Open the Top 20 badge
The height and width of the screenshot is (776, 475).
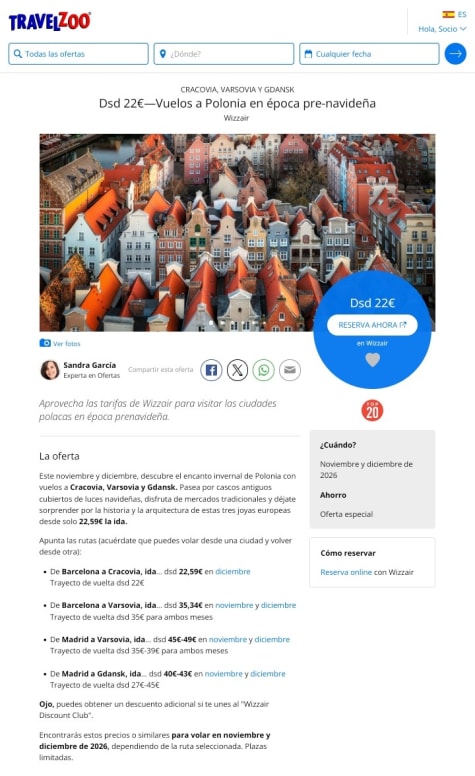click(x=373, y=410)
